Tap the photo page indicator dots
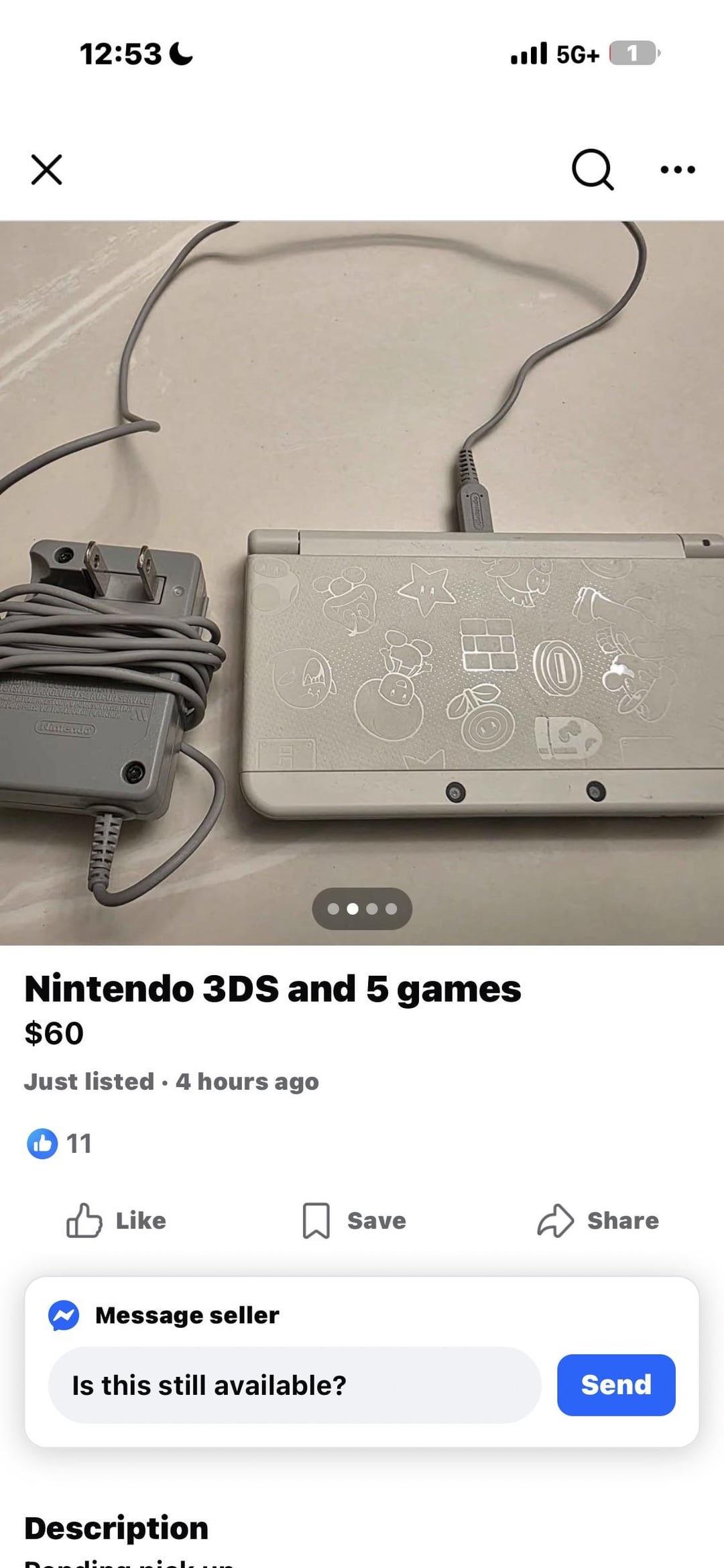 [x=362, y=909]
